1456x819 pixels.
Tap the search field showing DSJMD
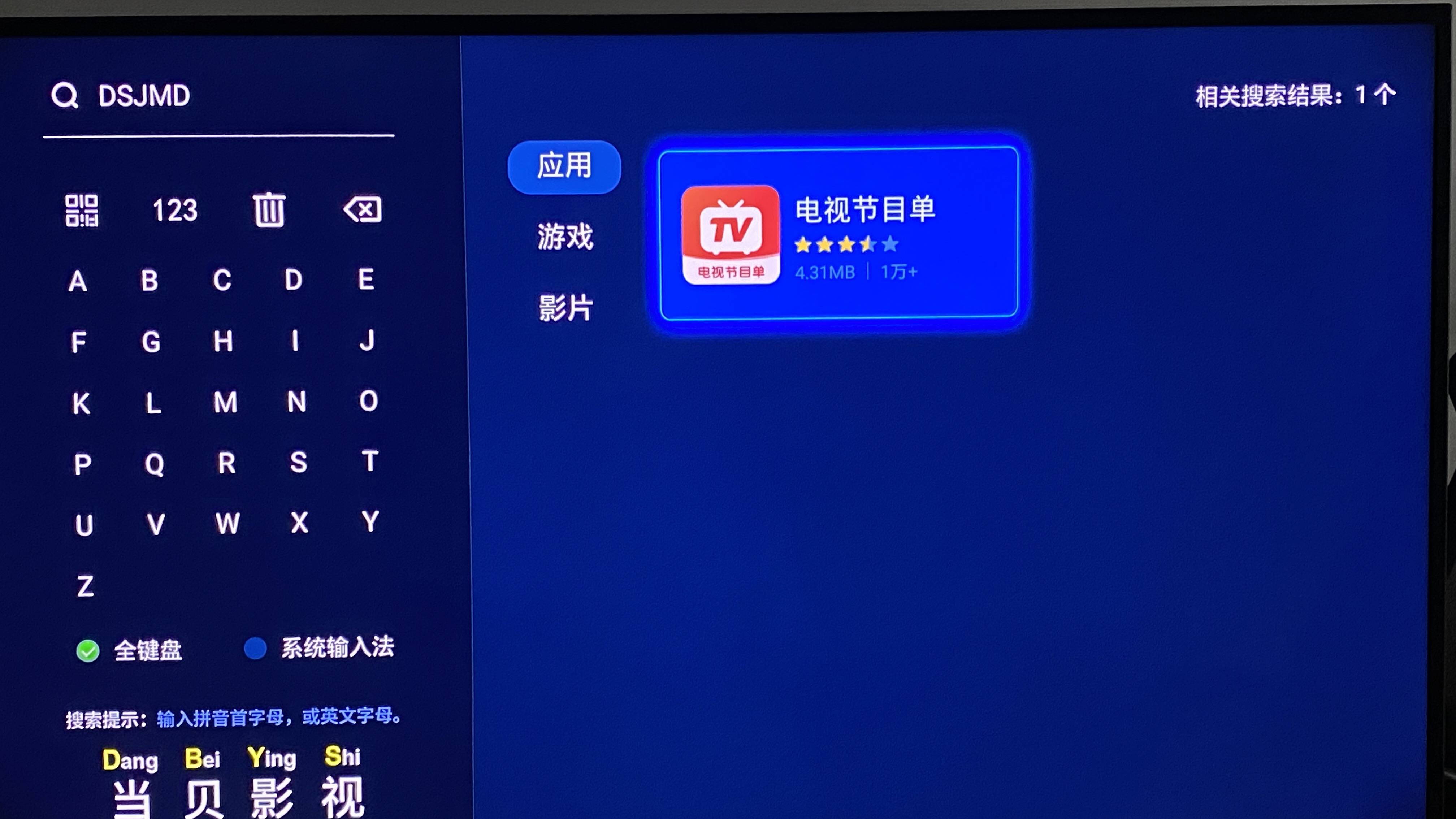click(x=218, y=96)
